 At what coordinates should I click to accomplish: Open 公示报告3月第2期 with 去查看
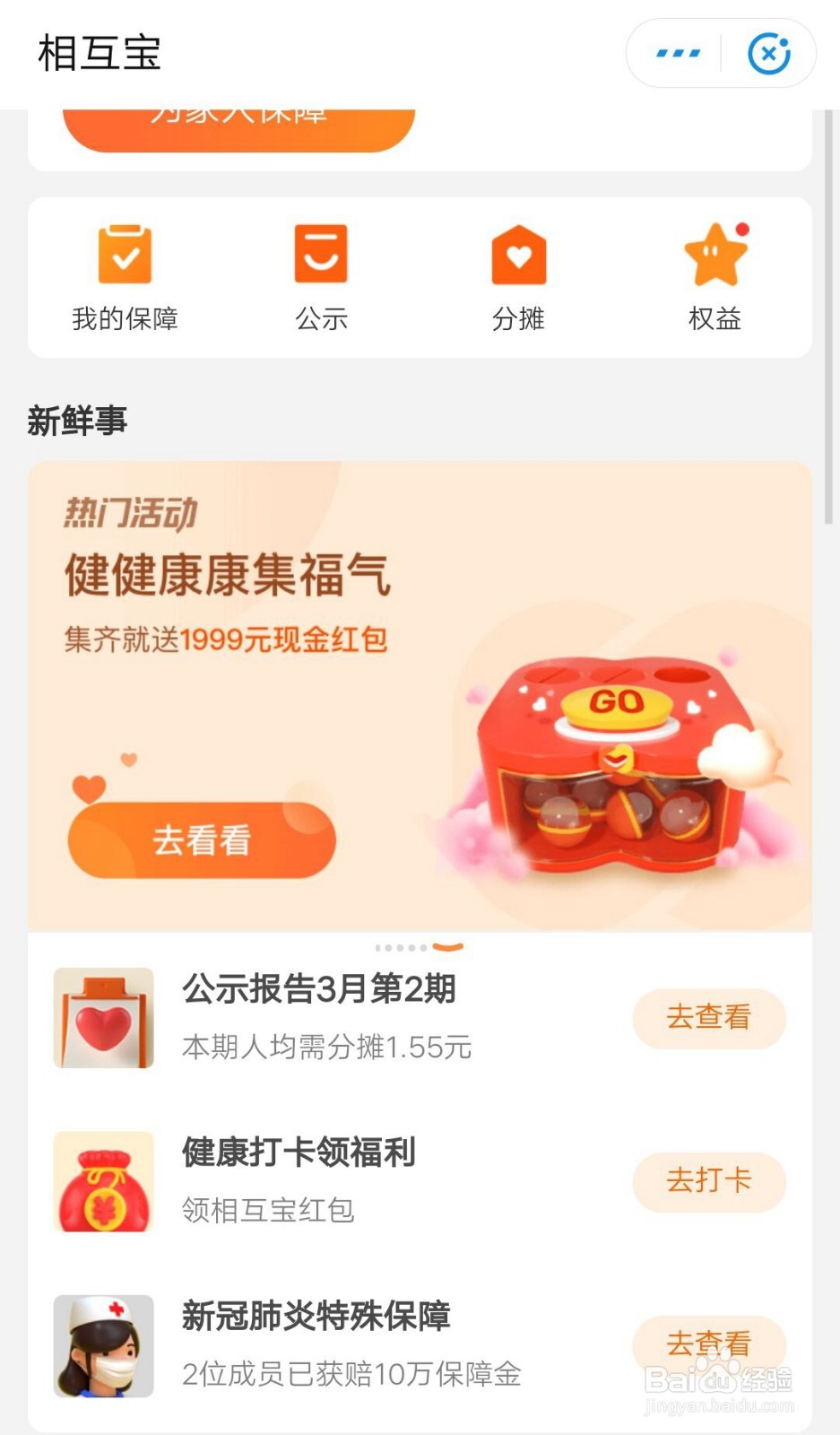[709, 1018]
